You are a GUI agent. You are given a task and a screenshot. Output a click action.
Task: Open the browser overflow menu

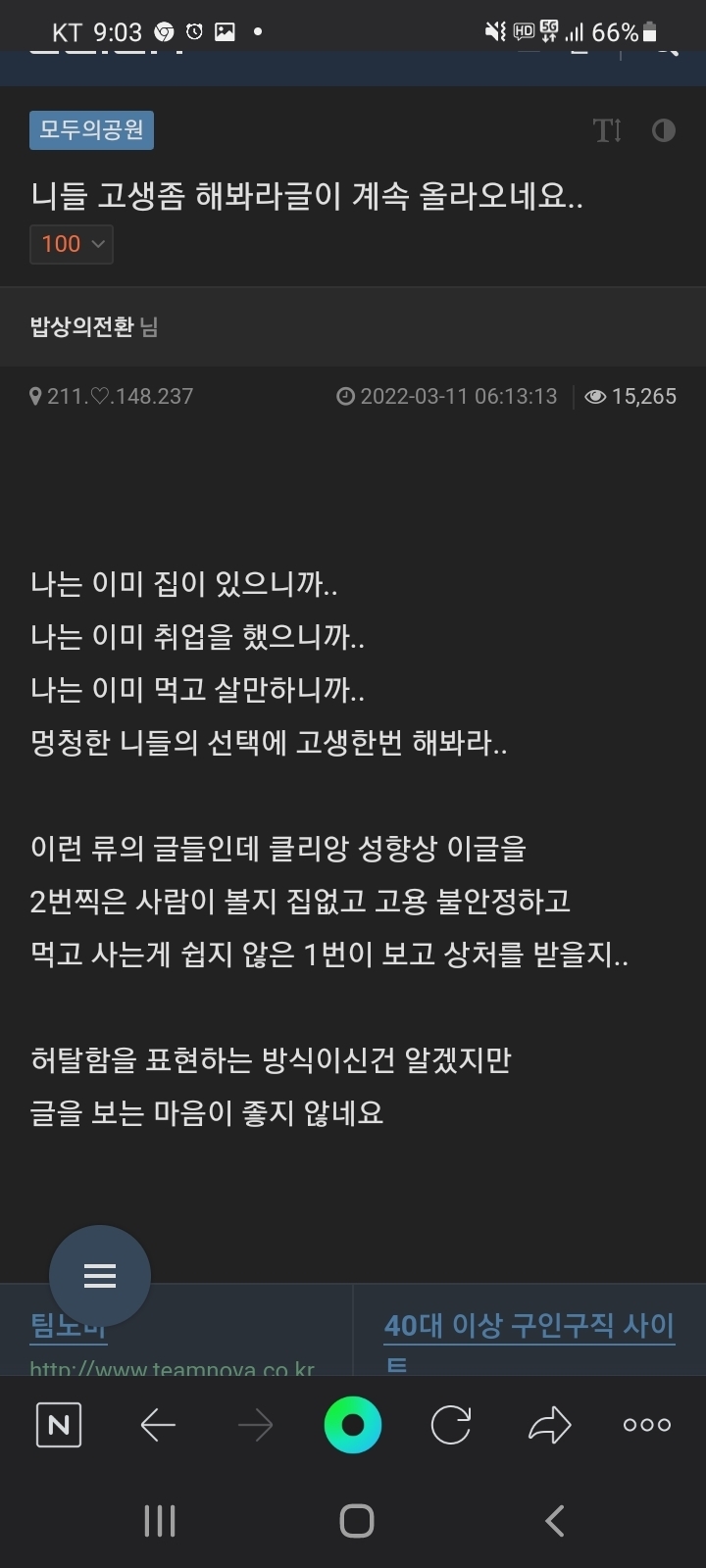[x=647, y=1425]
